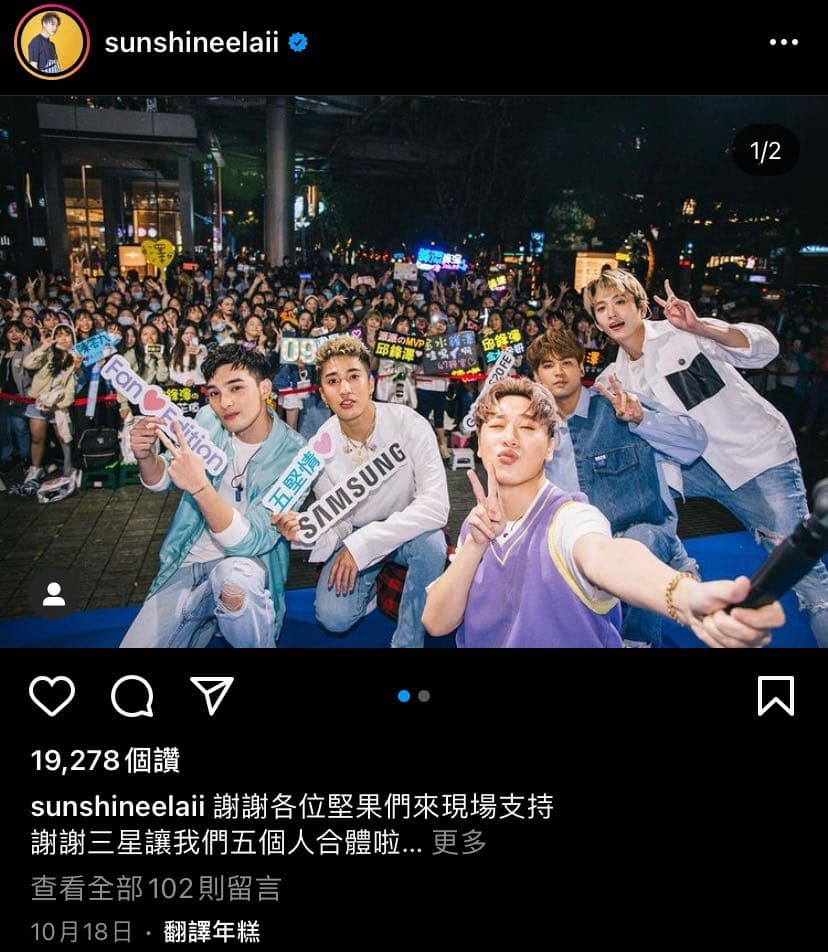Expand caption with 更多
828x952 pixels.
click(459, 843)
